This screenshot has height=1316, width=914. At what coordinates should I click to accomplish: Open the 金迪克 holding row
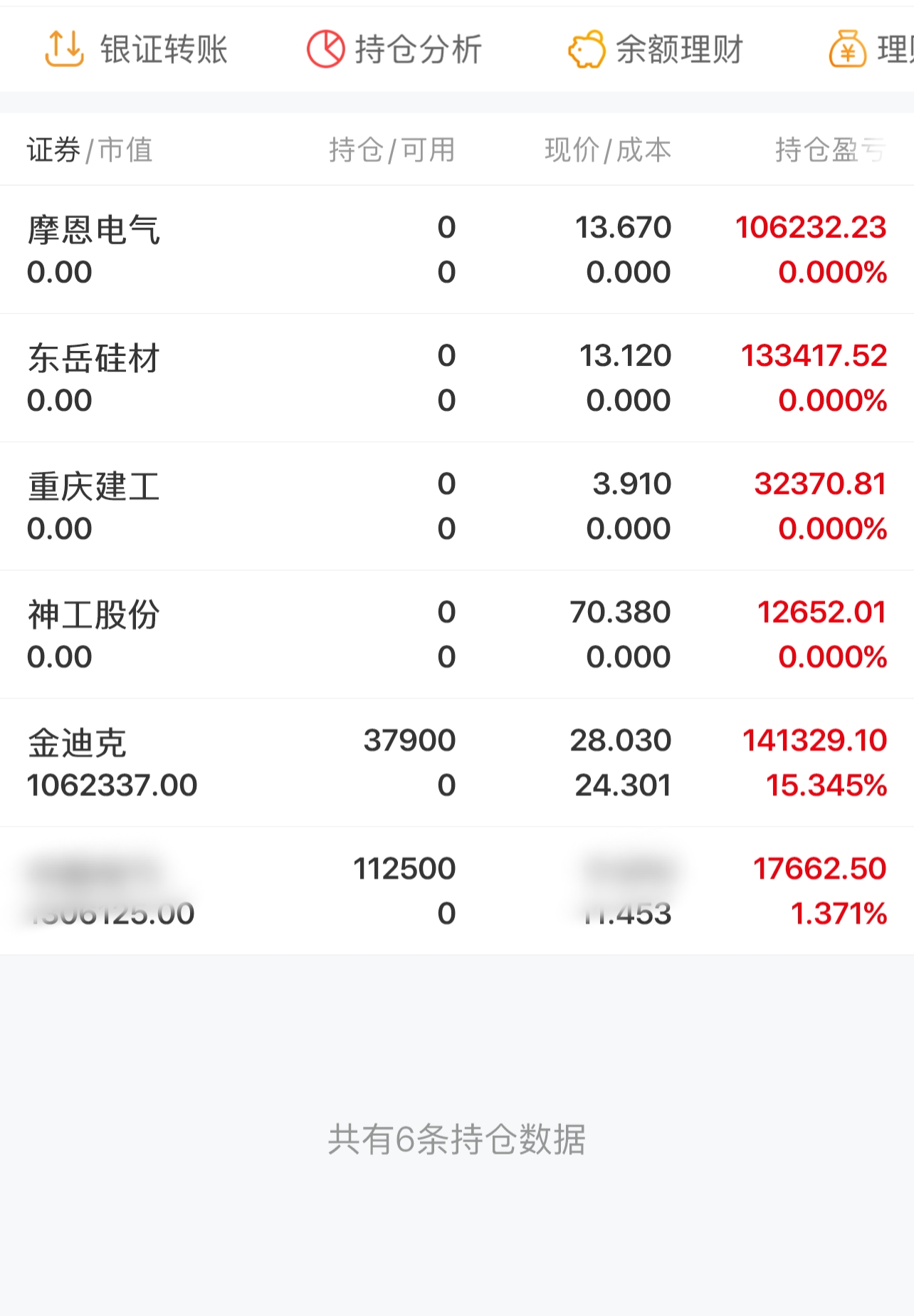[x=456, y=762]
